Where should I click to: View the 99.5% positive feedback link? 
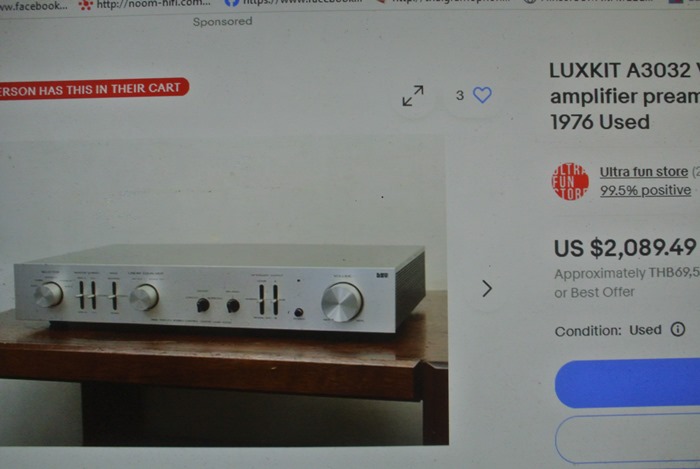[x=645, y=190]
